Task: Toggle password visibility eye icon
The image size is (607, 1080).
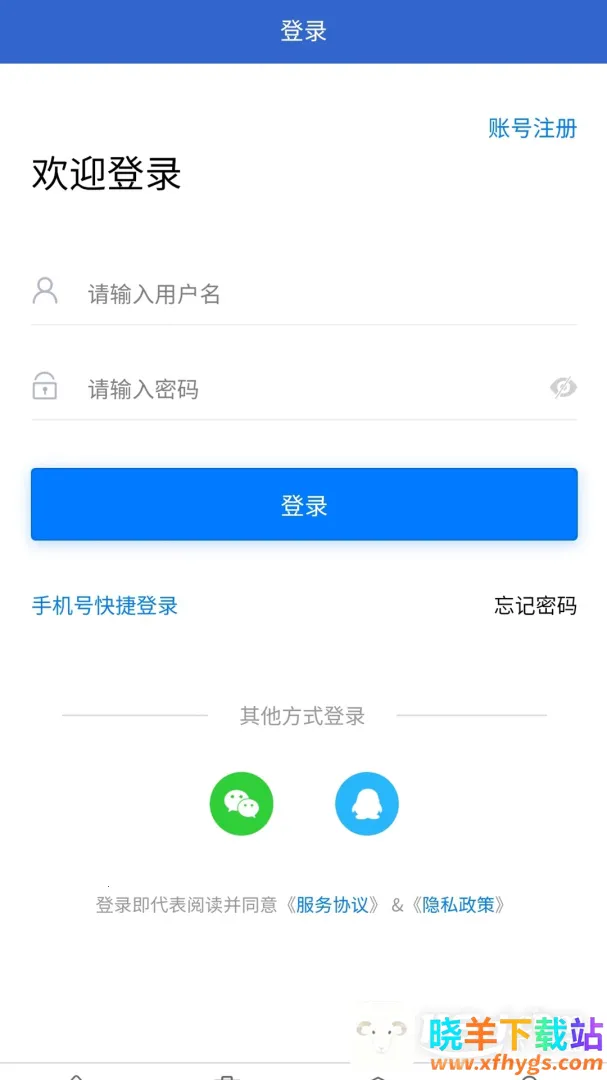Action: (x=563, y=388)
